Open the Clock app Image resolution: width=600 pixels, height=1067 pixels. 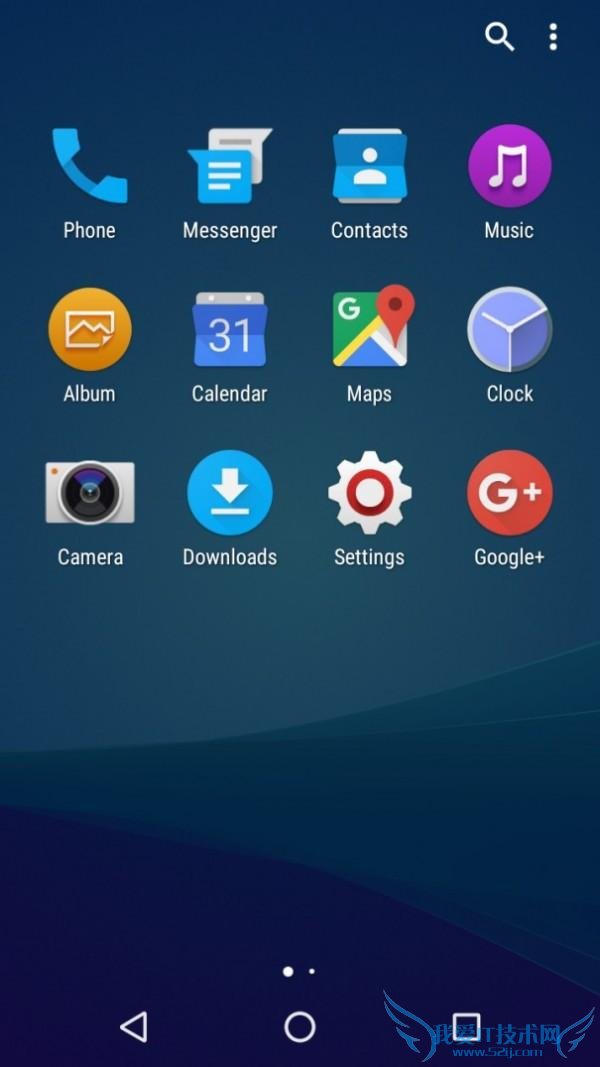tap(509, 330)
